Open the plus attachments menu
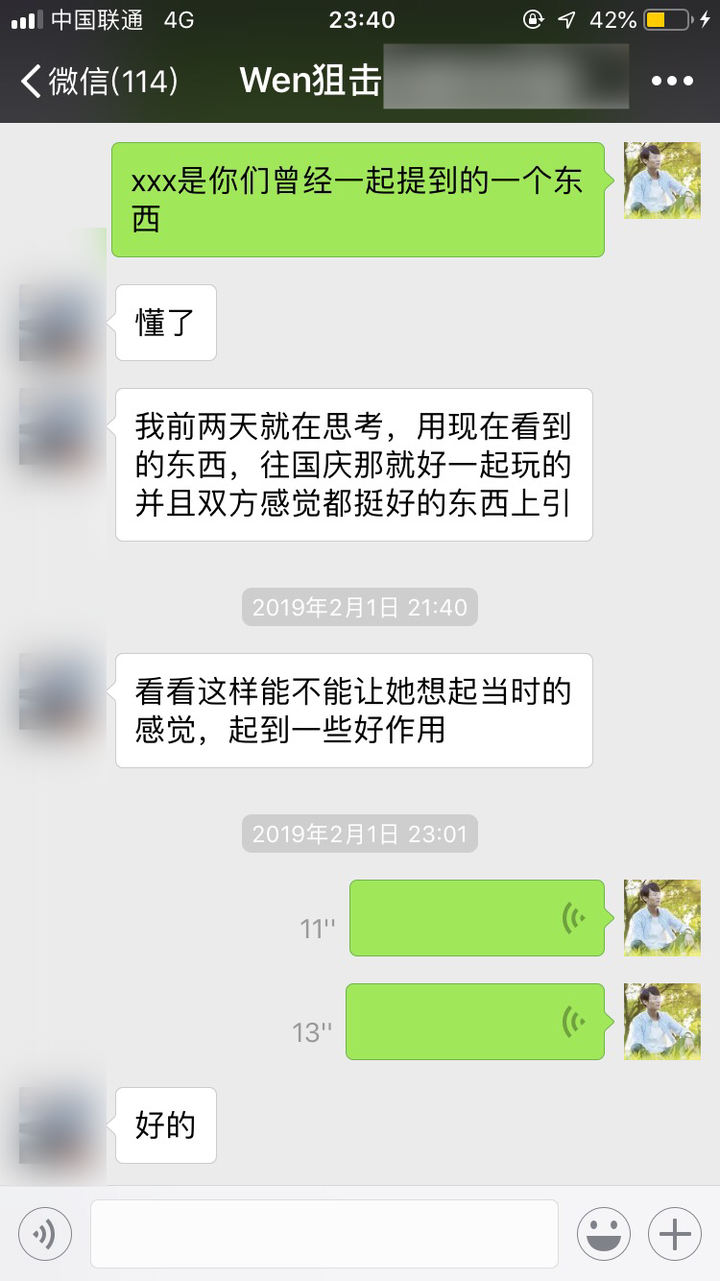The width and height of the screenshot is (720, 1281). 675,1234
